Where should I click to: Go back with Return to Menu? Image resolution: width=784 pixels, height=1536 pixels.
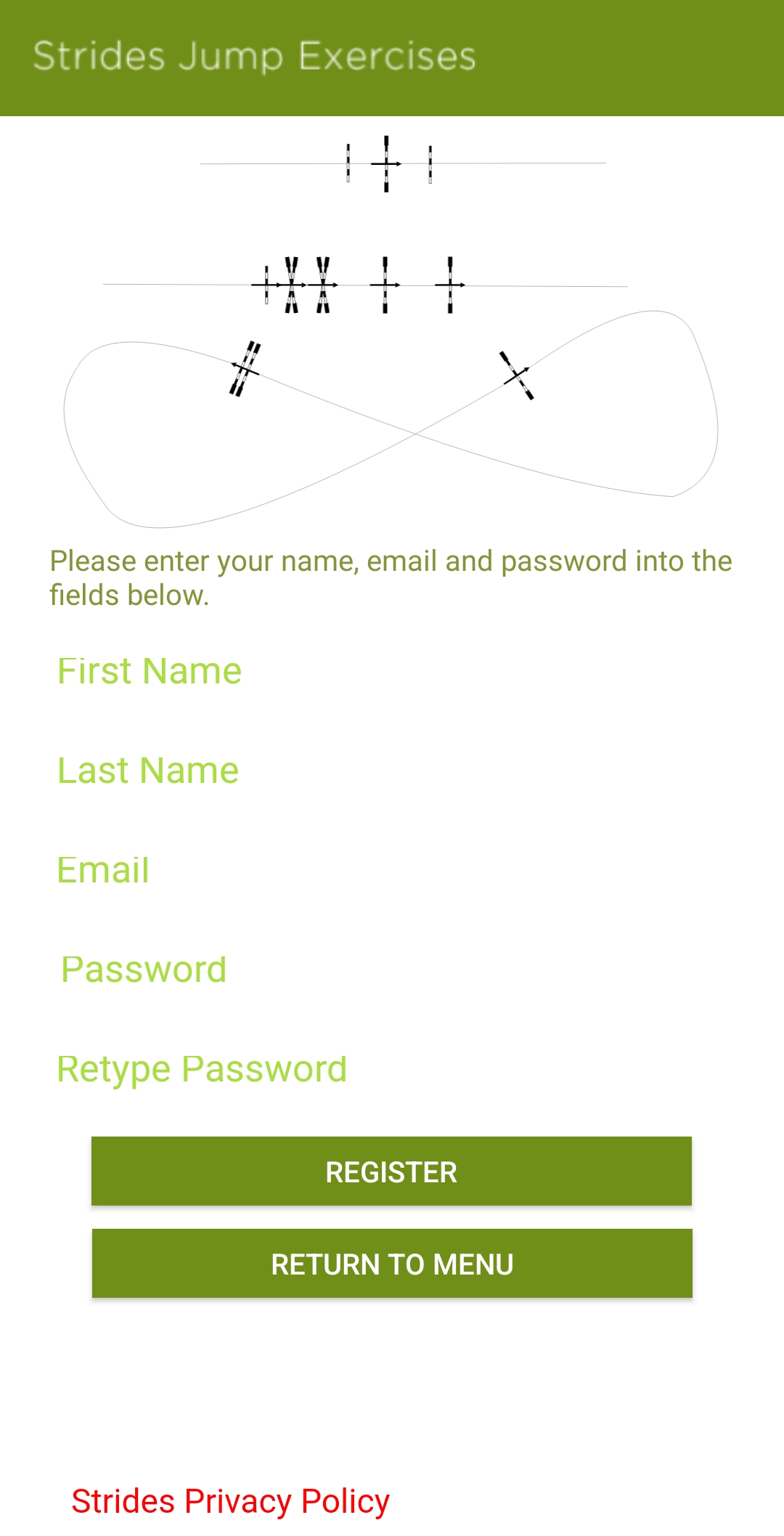[392, 1264]
